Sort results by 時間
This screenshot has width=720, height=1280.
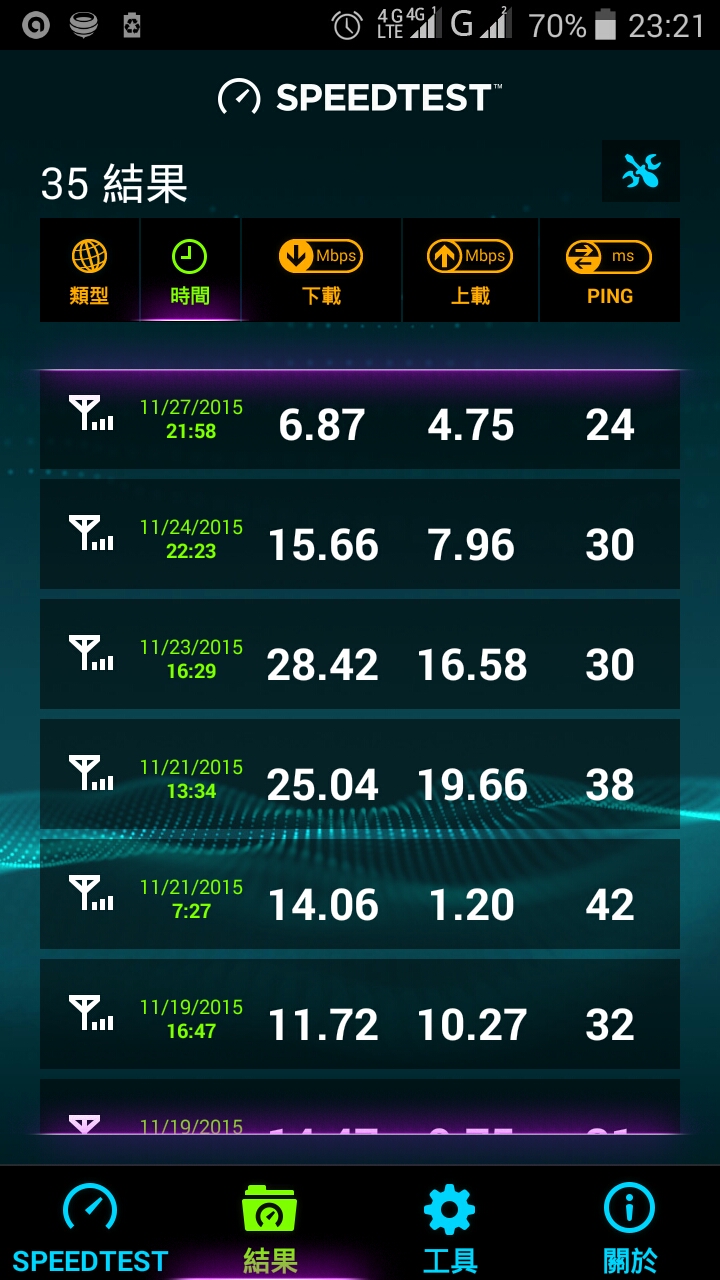(x=190, y=270)
